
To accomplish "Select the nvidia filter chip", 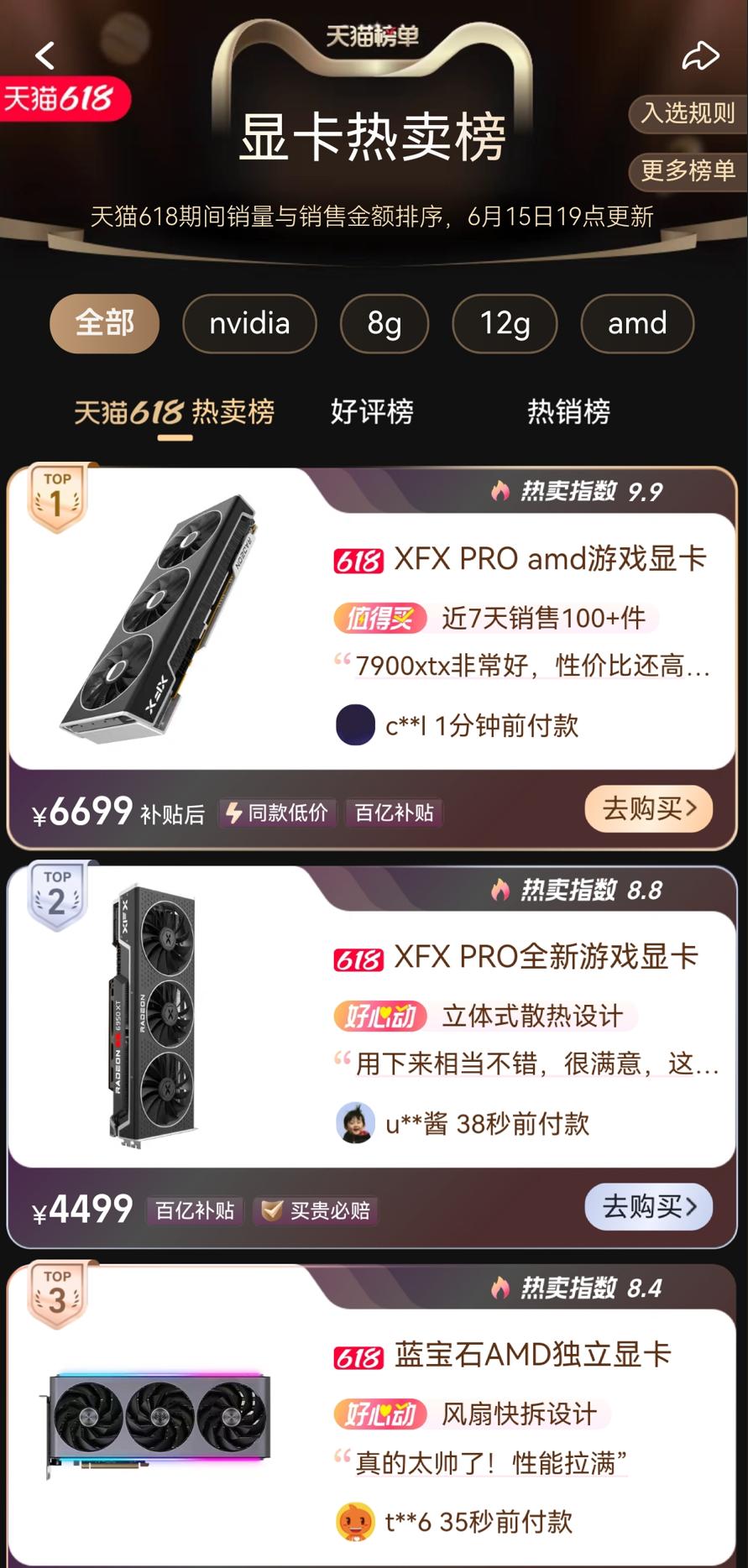I will (248, 324).
